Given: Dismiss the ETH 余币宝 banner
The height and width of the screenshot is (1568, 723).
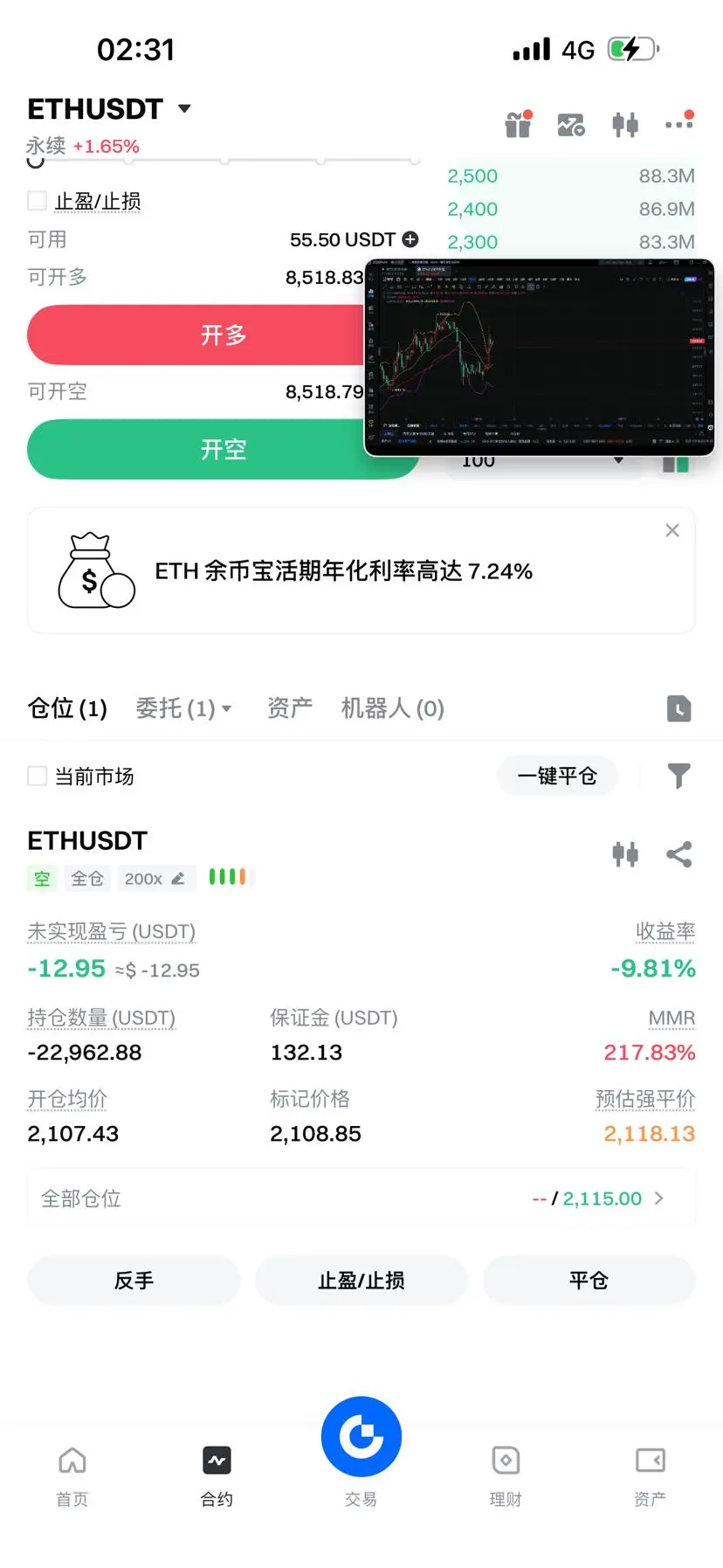Looking at the screenshot, I should (x=671, y=530).
